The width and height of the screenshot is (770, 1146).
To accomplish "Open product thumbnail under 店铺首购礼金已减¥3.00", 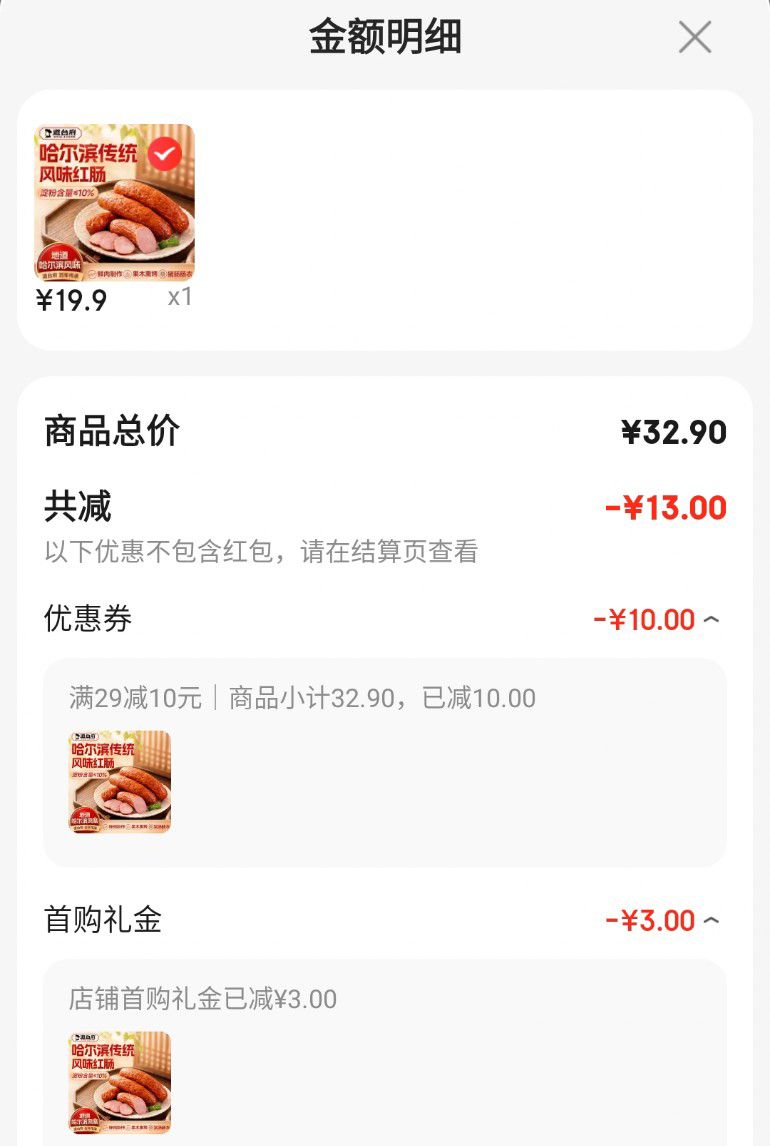I will (120, 1082).
